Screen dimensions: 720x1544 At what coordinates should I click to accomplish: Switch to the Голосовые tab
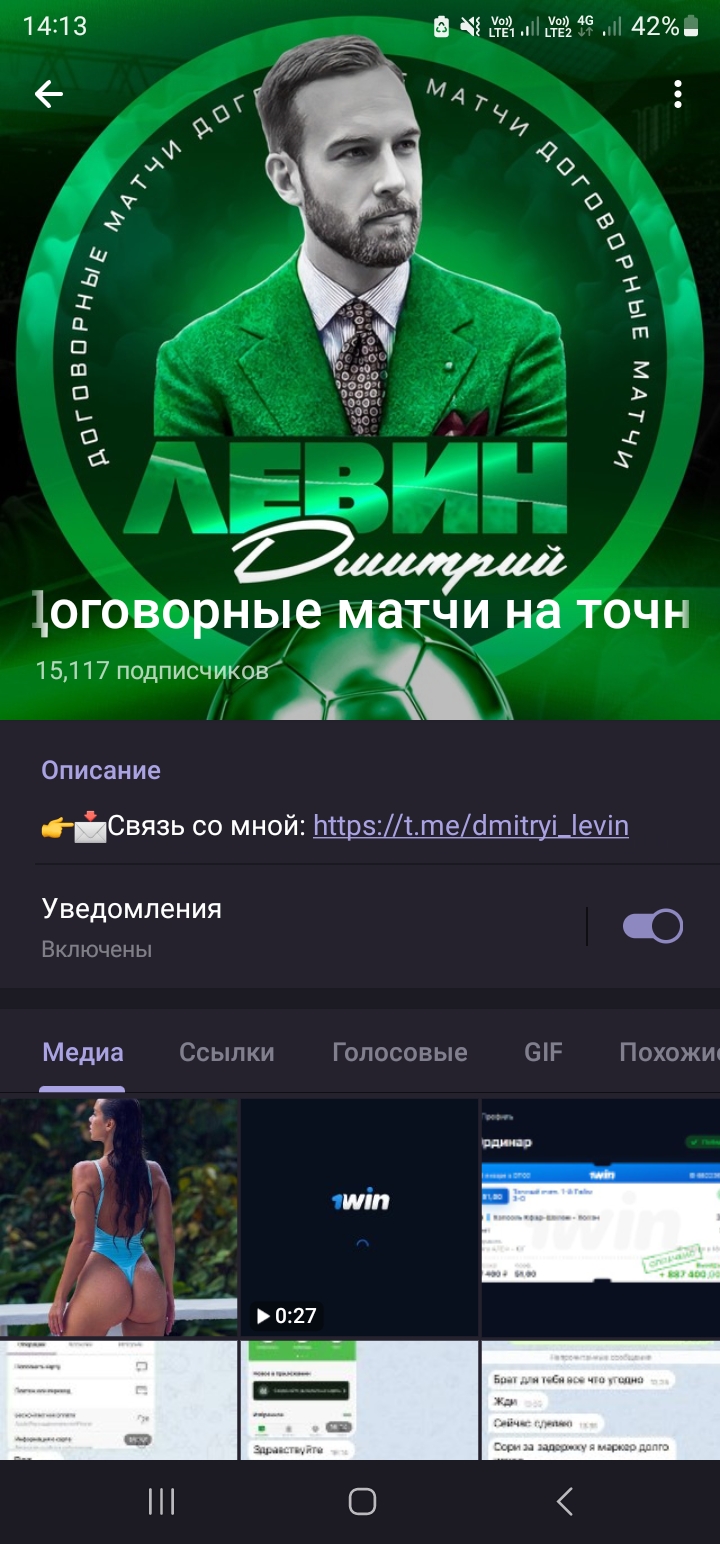pyautogui.click(x=400, y=1052)
